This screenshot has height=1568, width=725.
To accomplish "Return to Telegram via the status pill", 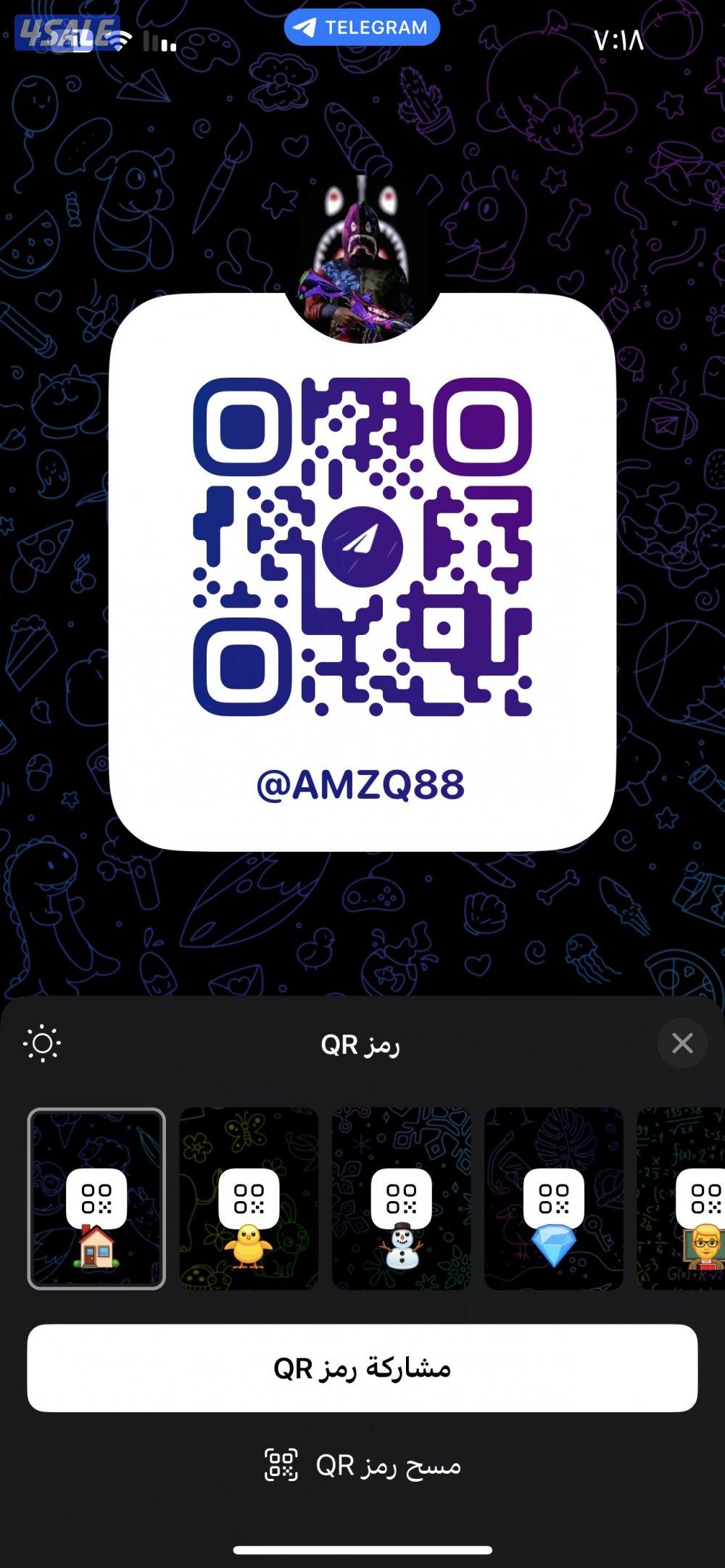I will click(x=362, y=28).
